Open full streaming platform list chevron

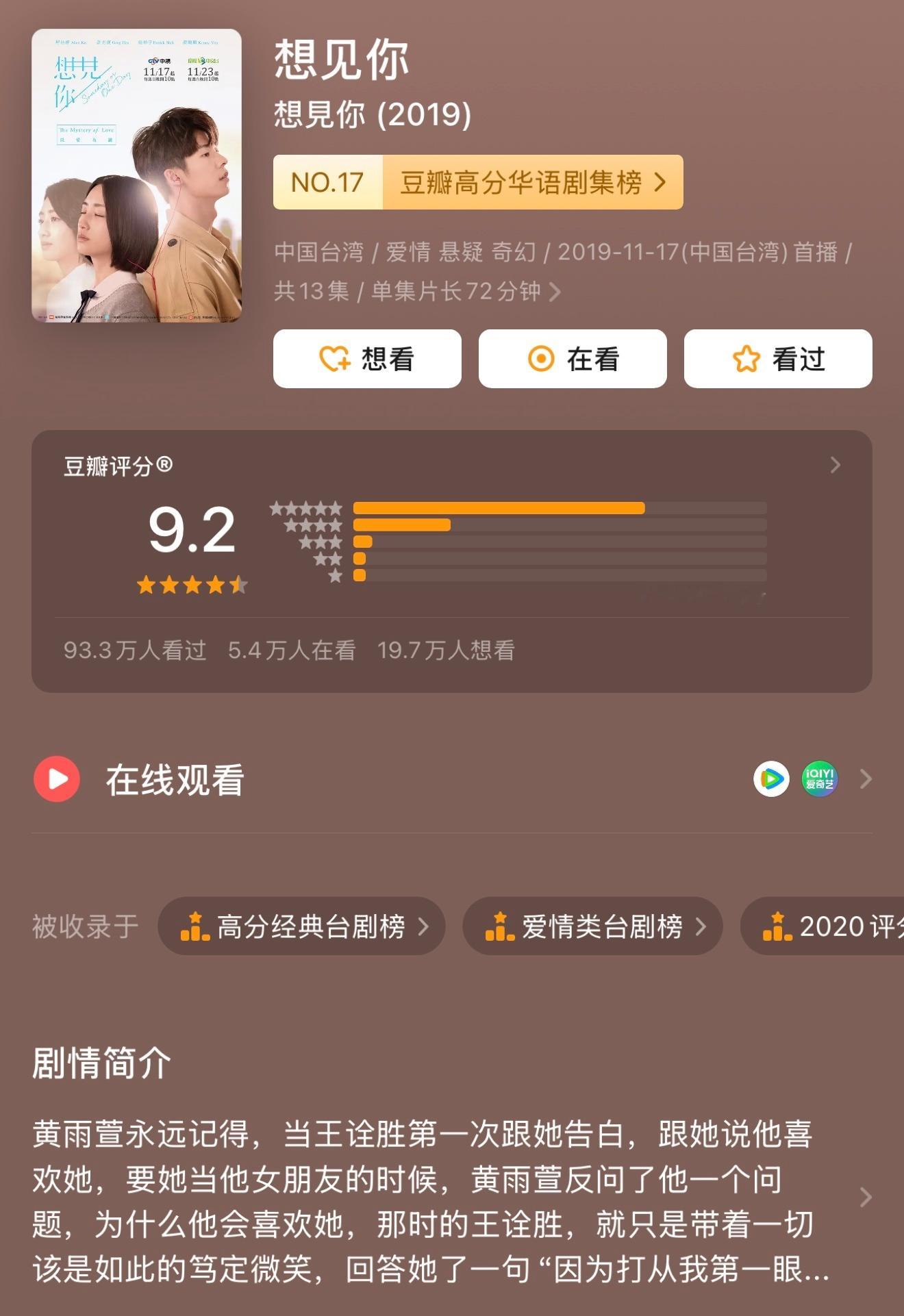click(865, 777)
